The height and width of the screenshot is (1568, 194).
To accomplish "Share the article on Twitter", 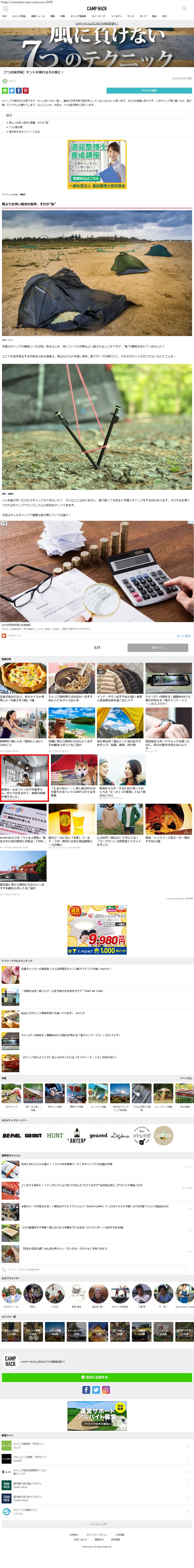I will click(x=12, y=90).
